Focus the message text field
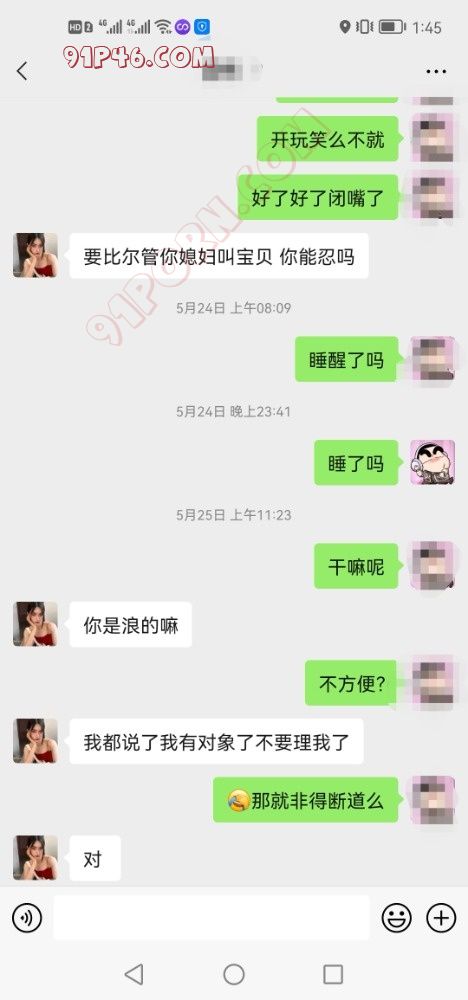468x1000 pixels. (212, 918)
